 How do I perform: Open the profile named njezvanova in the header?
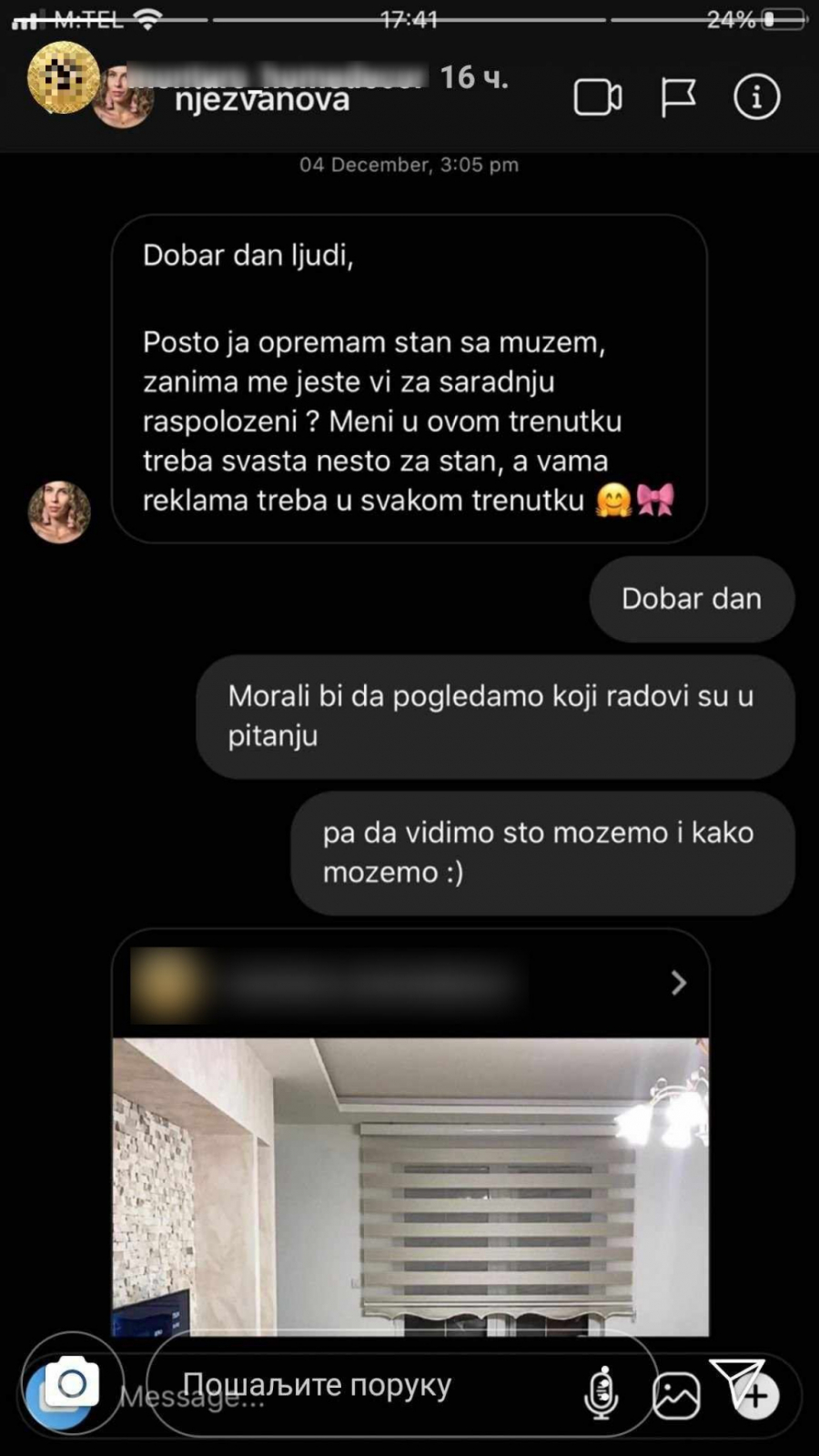tap(262, 98)
